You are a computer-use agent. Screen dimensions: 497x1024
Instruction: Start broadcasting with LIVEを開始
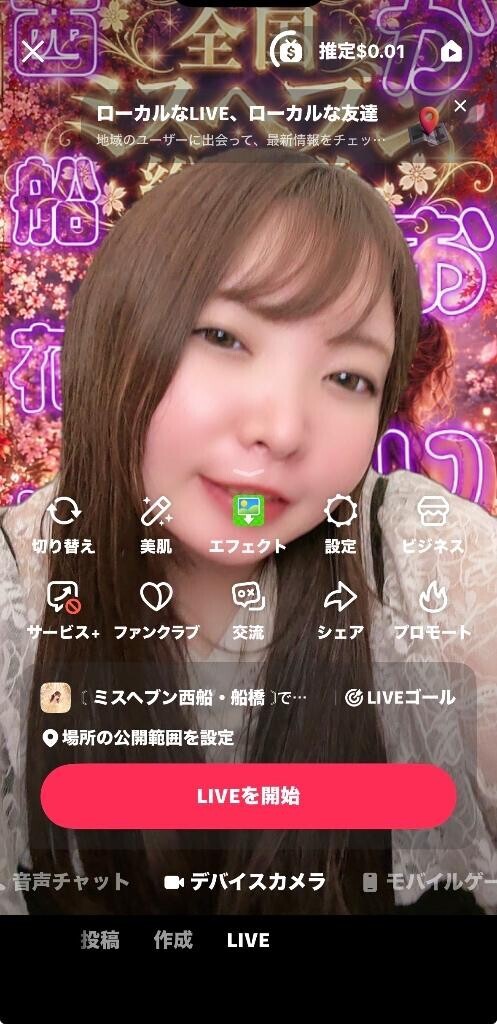(248, 796)
